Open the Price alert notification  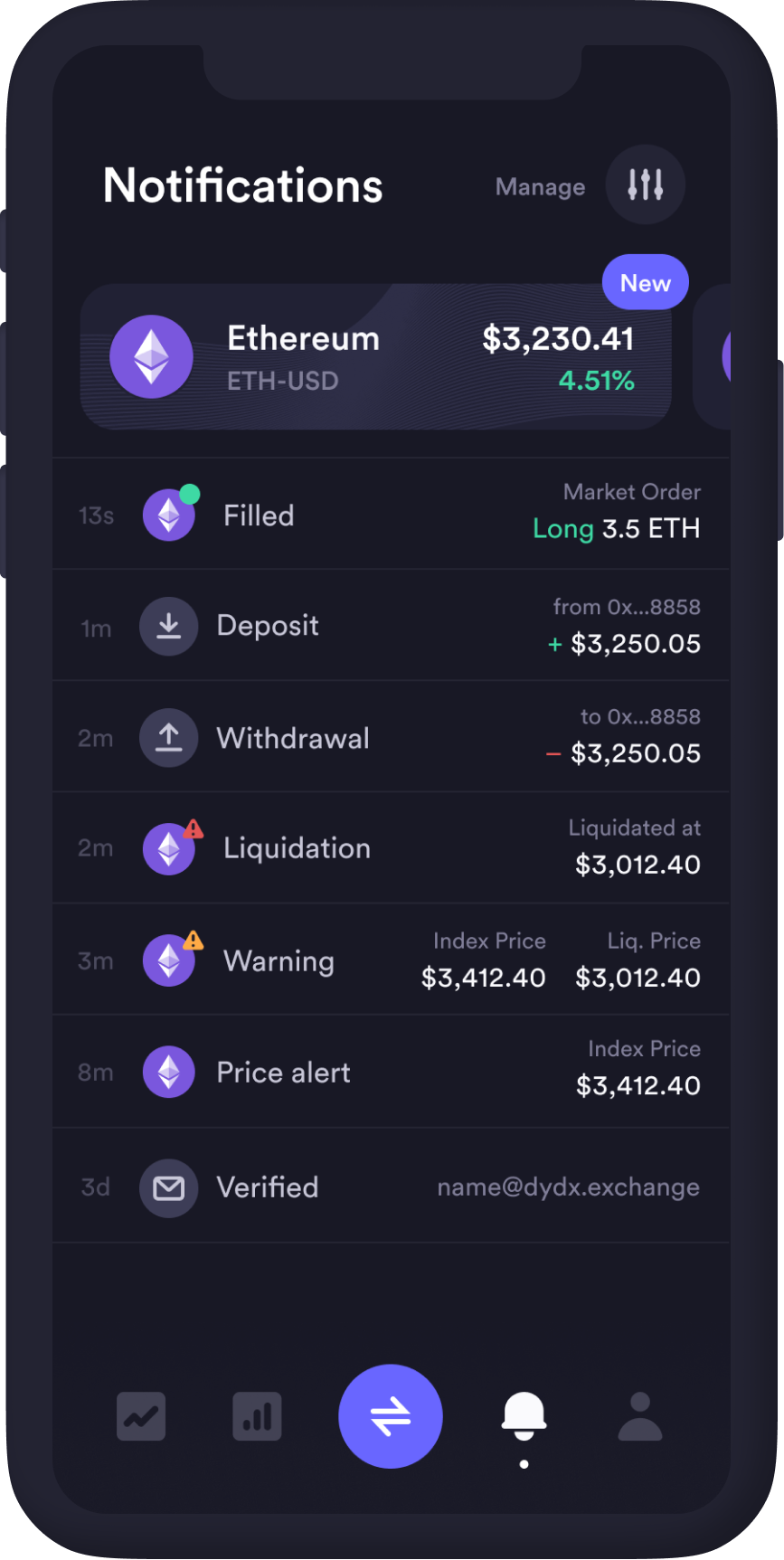[391, 1072]
